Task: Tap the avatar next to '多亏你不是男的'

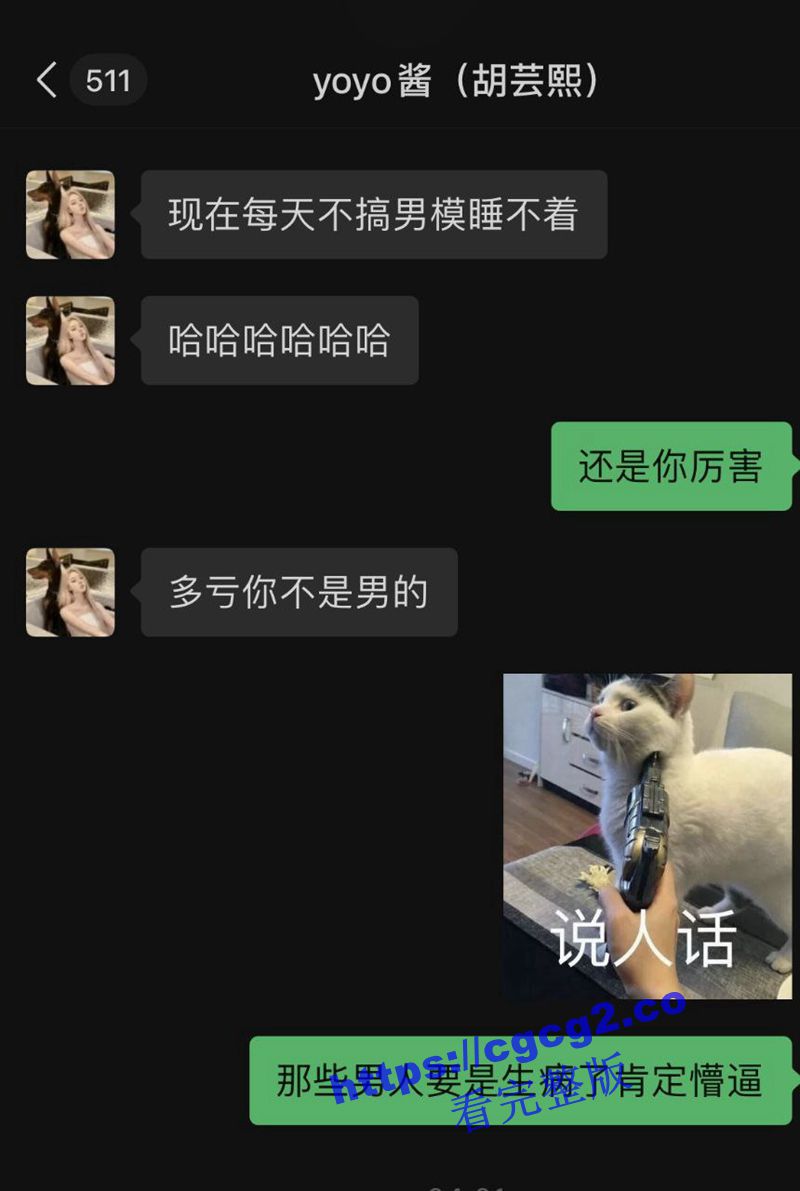Action: coord(69,591)
